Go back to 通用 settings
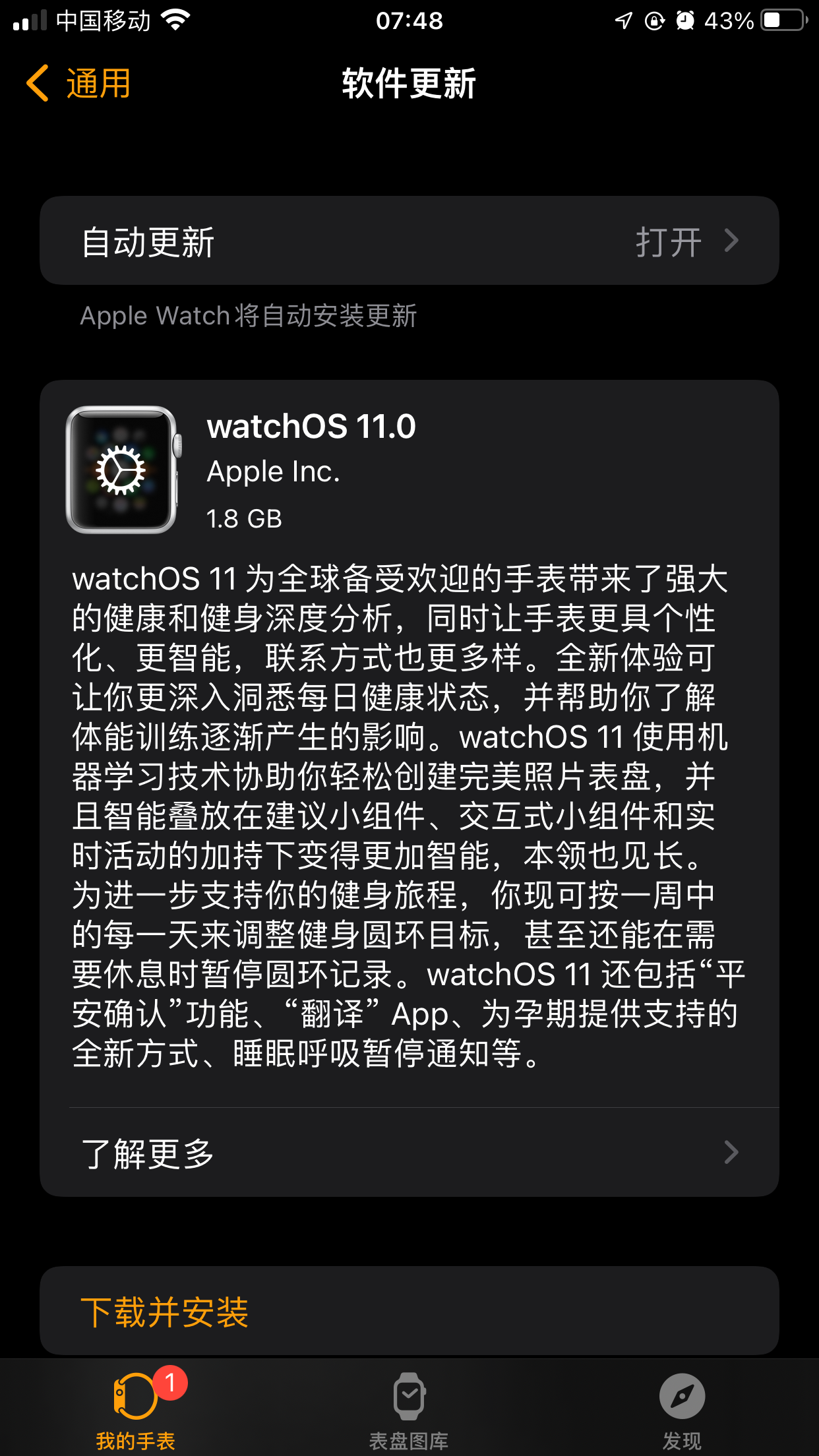The width and height of the screenshot is (819, 1456). 79,84
